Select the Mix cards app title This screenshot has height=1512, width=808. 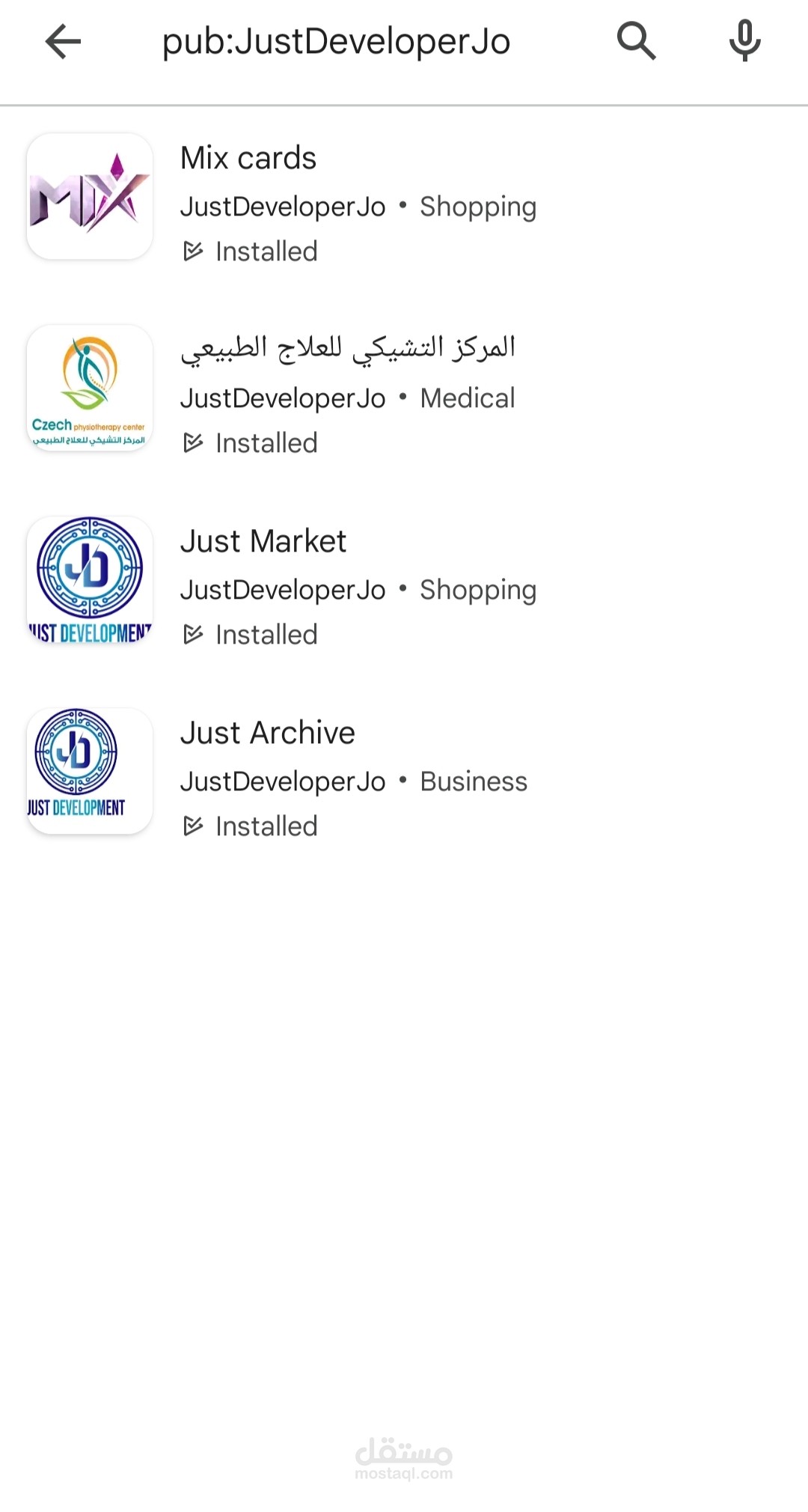[x=248, y=158]
